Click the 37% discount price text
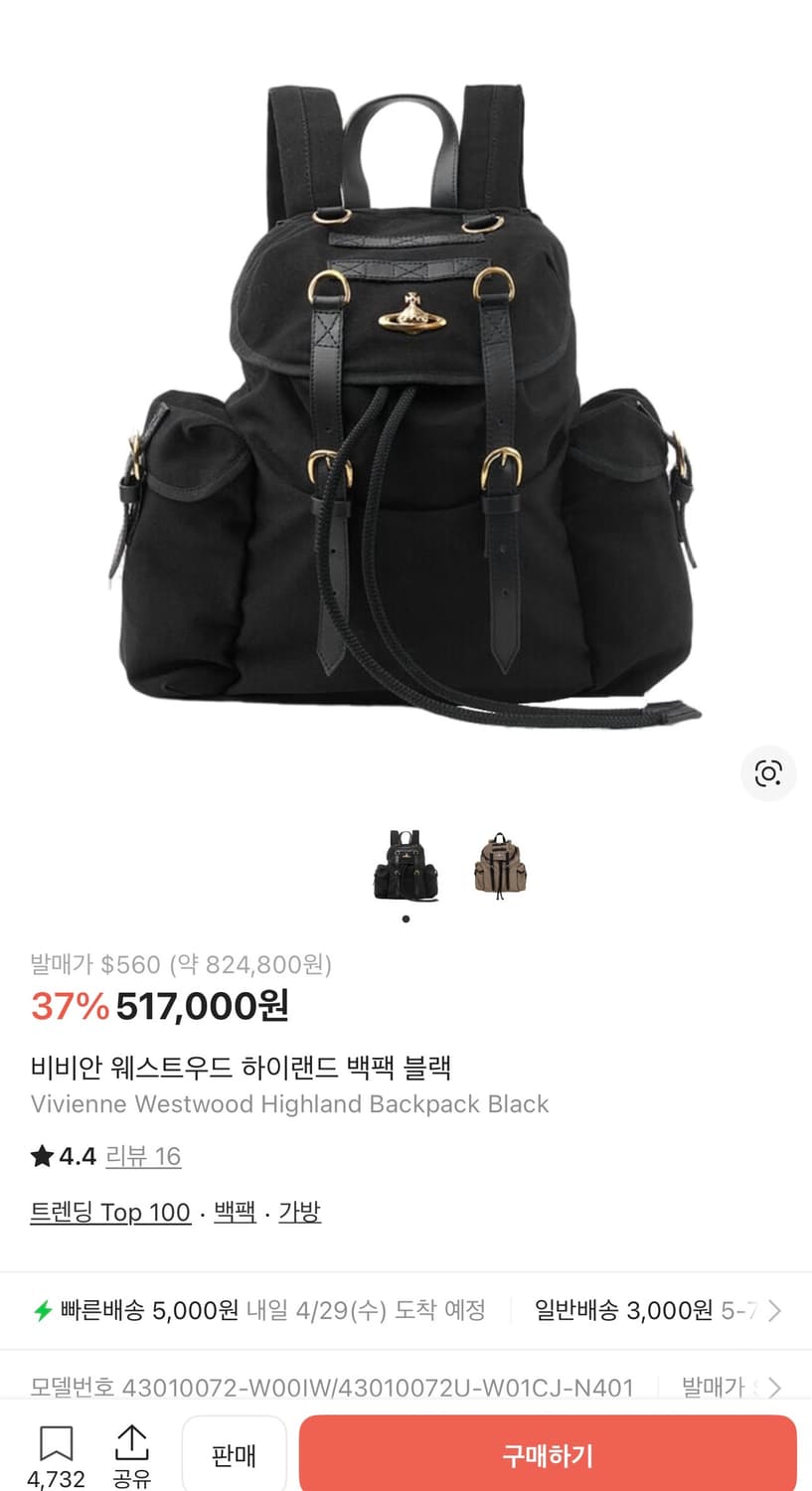The image size is (812, 1491). (x=66, y=1007)
